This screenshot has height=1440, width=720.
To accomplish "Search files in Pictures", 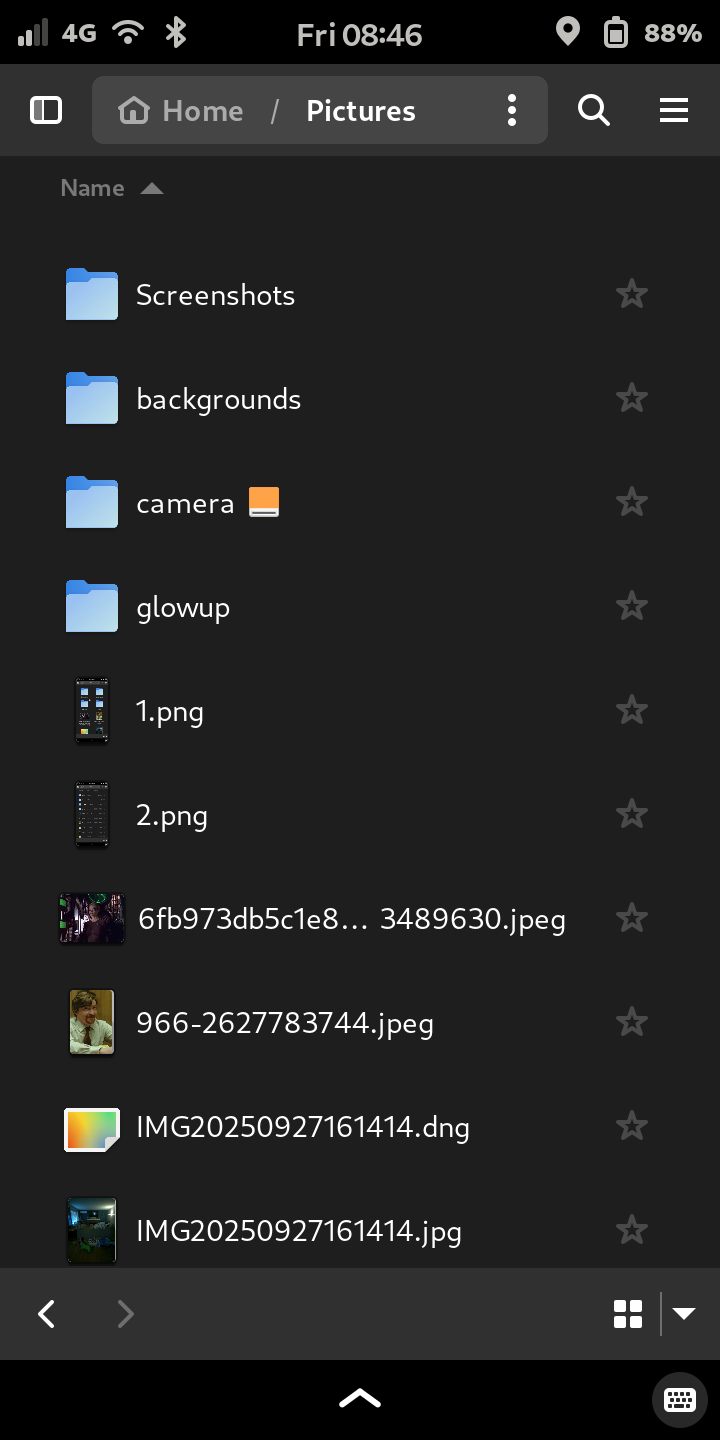I will click(594, 110).
